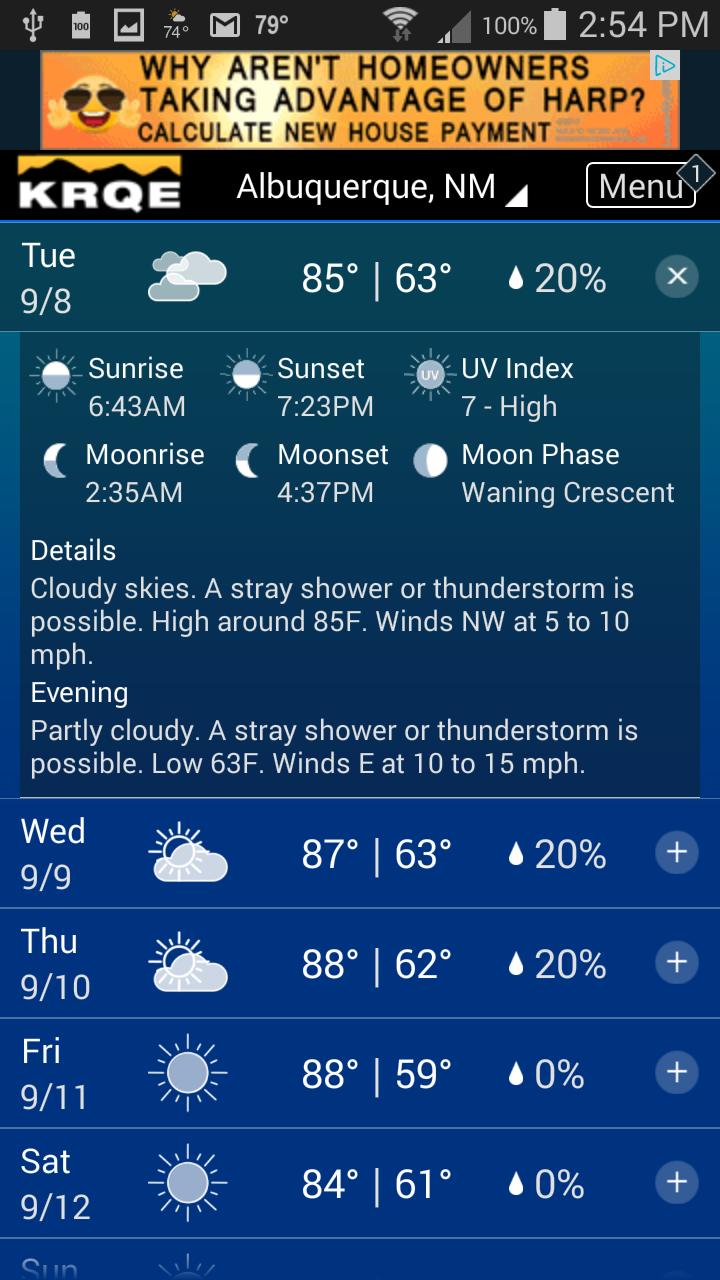The height and width of the screenshot is (1280, 720).
Task: Open the Menu button
Action: (x=641, y=186)
